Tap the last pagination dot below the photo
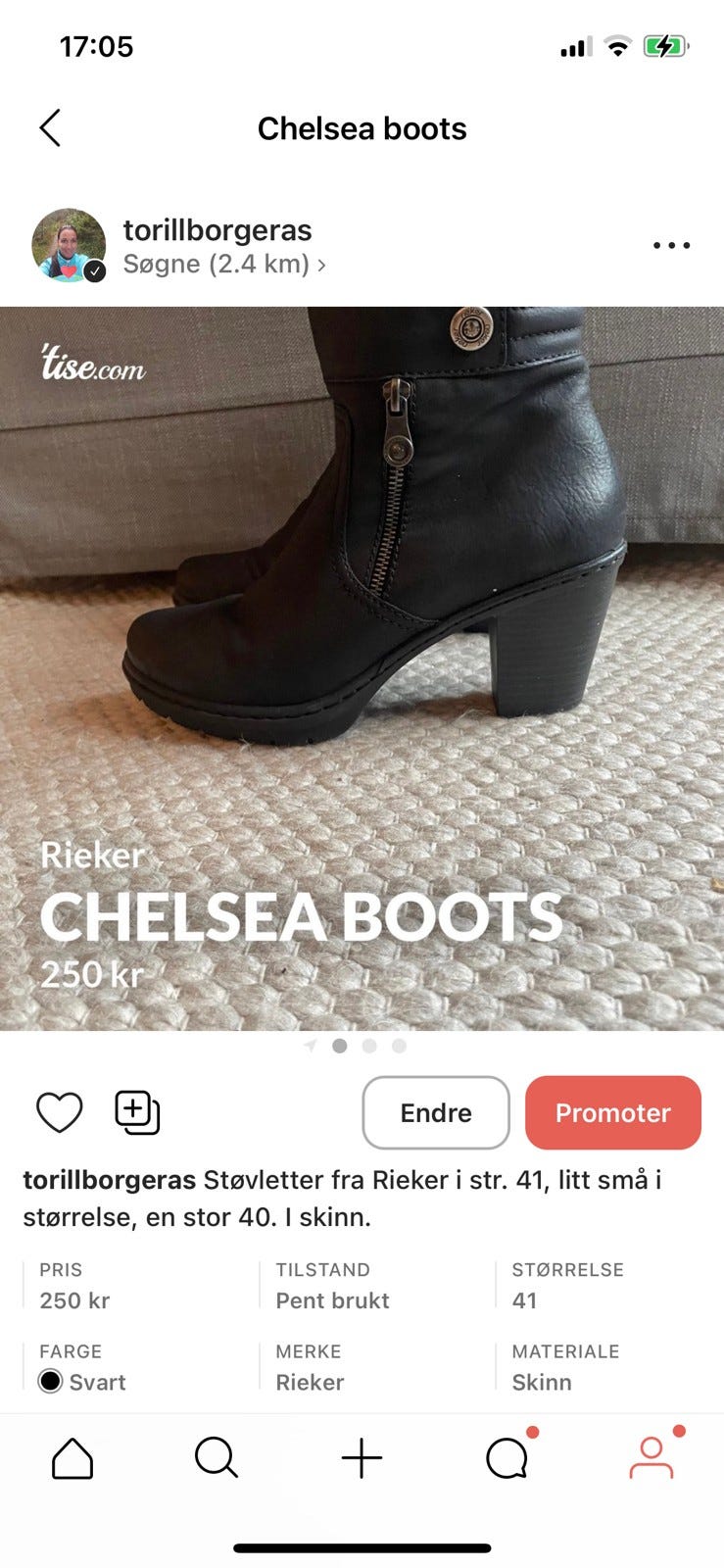Screen dimensions: 724x1568 pyautogui.click(x=399, y=1046)
